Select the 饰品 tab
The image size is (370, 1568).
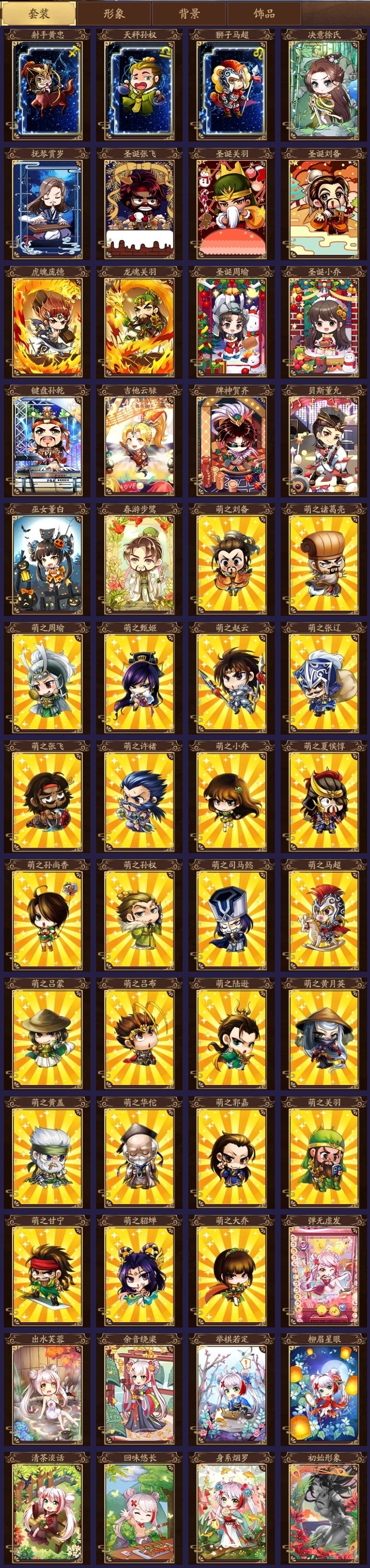pos(264,13)
